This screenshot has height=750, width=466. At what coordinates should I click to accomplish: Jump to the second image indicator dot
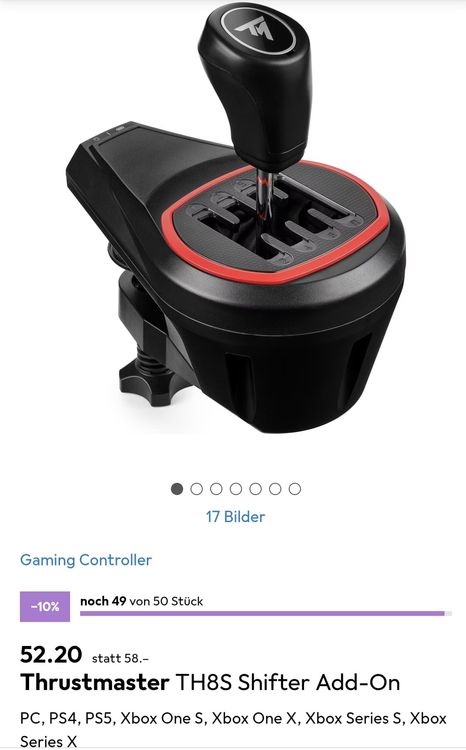pyautogui.click(x=197, y=489)
